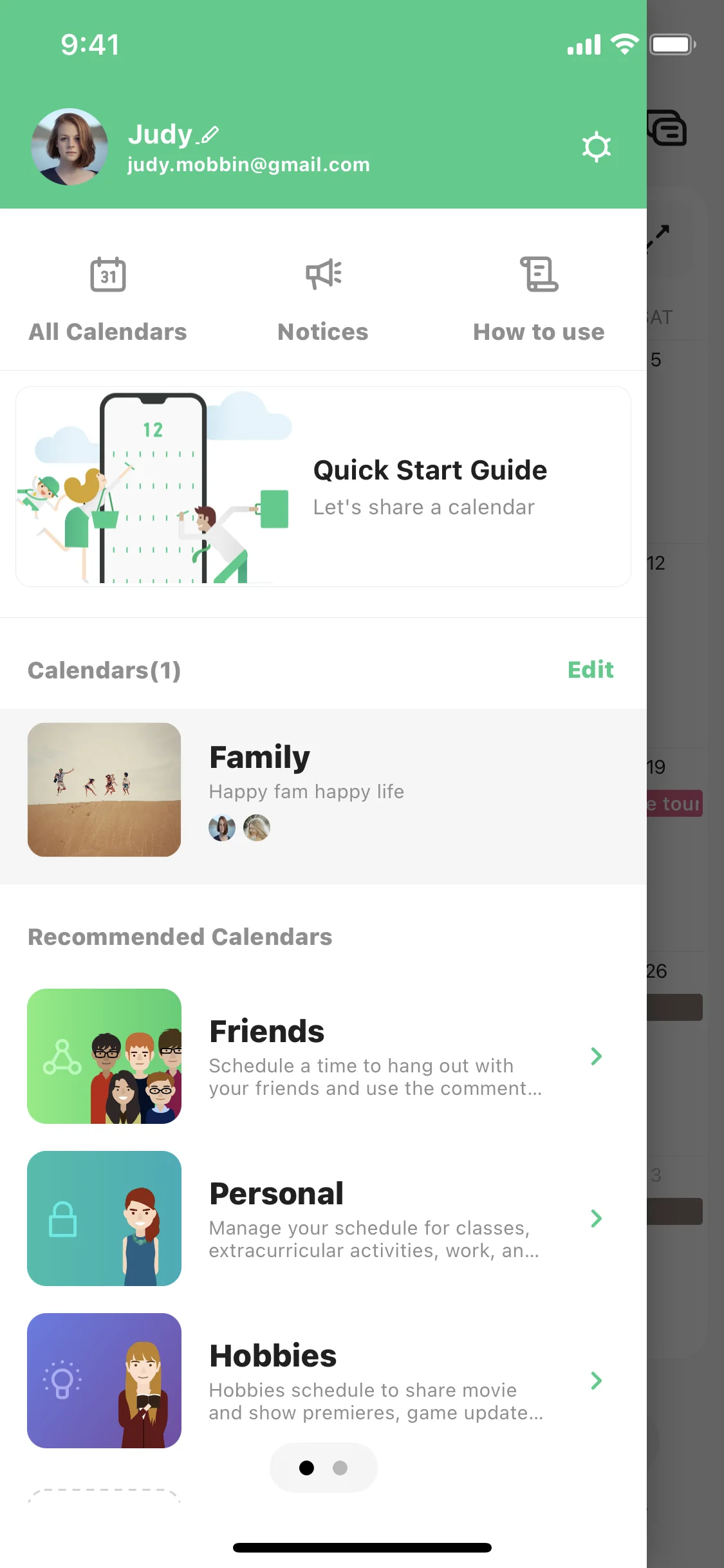Viewport: 724px width, 1568px height.
Task: Expand the Hobbies recommended calendar details
Action: coord(596,1381)
